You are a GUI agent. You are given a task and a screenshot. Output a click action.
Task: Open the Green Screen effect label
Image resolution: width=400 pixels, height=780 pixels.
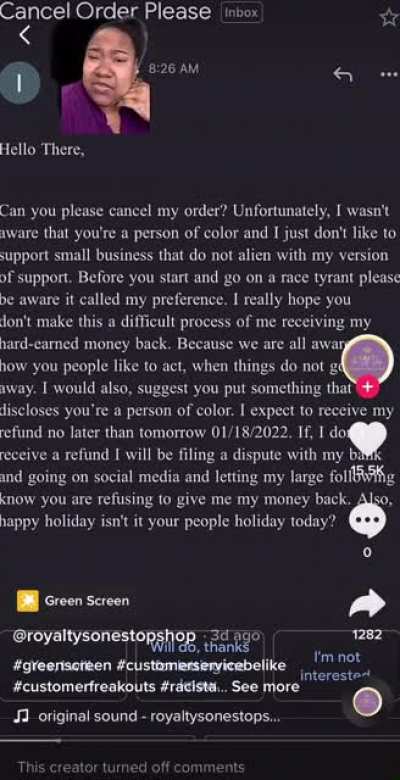73,601
